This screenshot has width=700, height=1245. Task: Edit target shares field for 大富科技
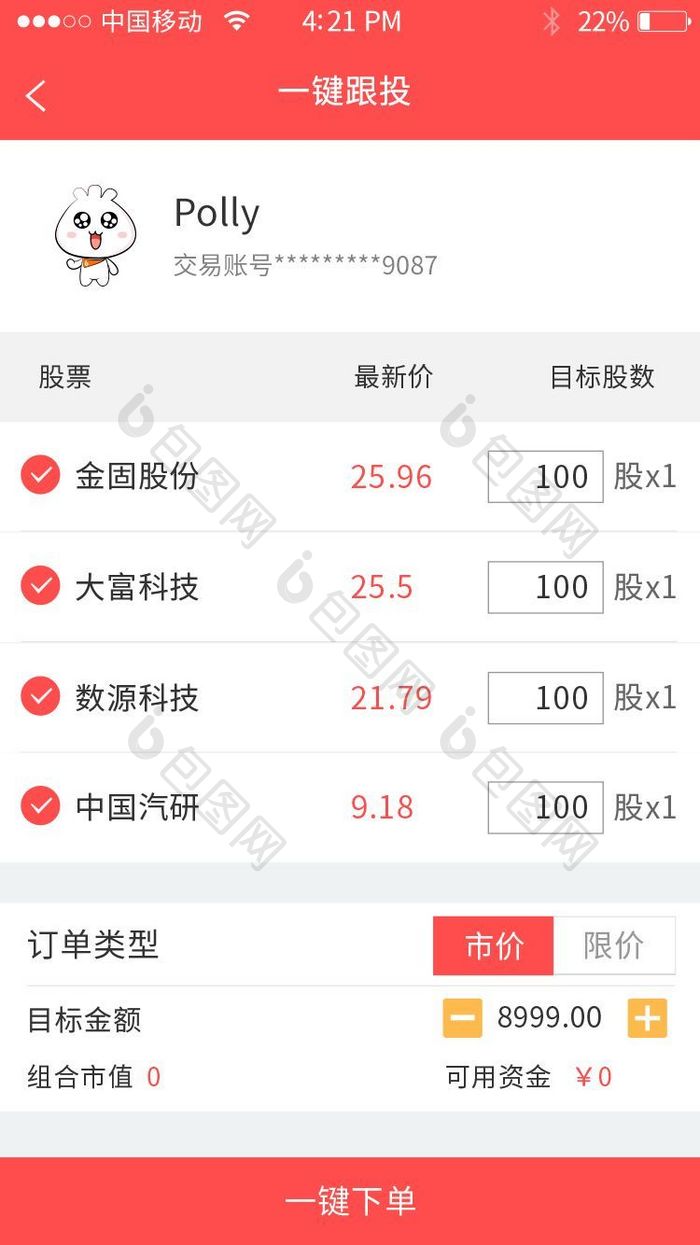(x=545, y=587)
